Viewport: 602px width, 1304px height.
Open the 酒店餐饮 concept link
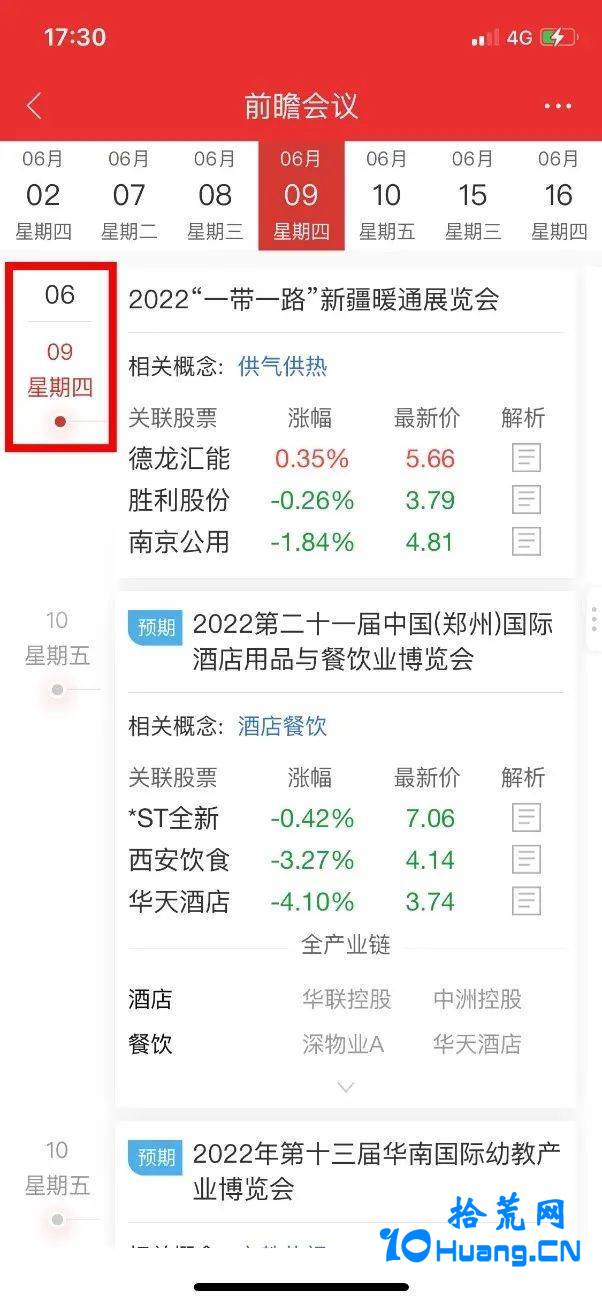pos(283,726)
